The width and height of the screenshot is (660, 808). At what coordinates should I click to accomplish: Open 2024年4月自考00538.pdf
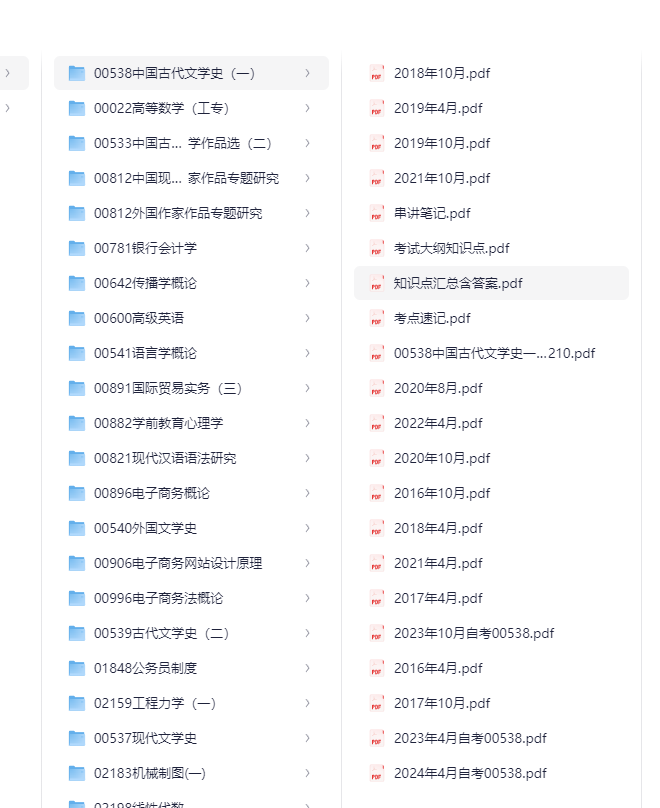click(x=491, y=773)
